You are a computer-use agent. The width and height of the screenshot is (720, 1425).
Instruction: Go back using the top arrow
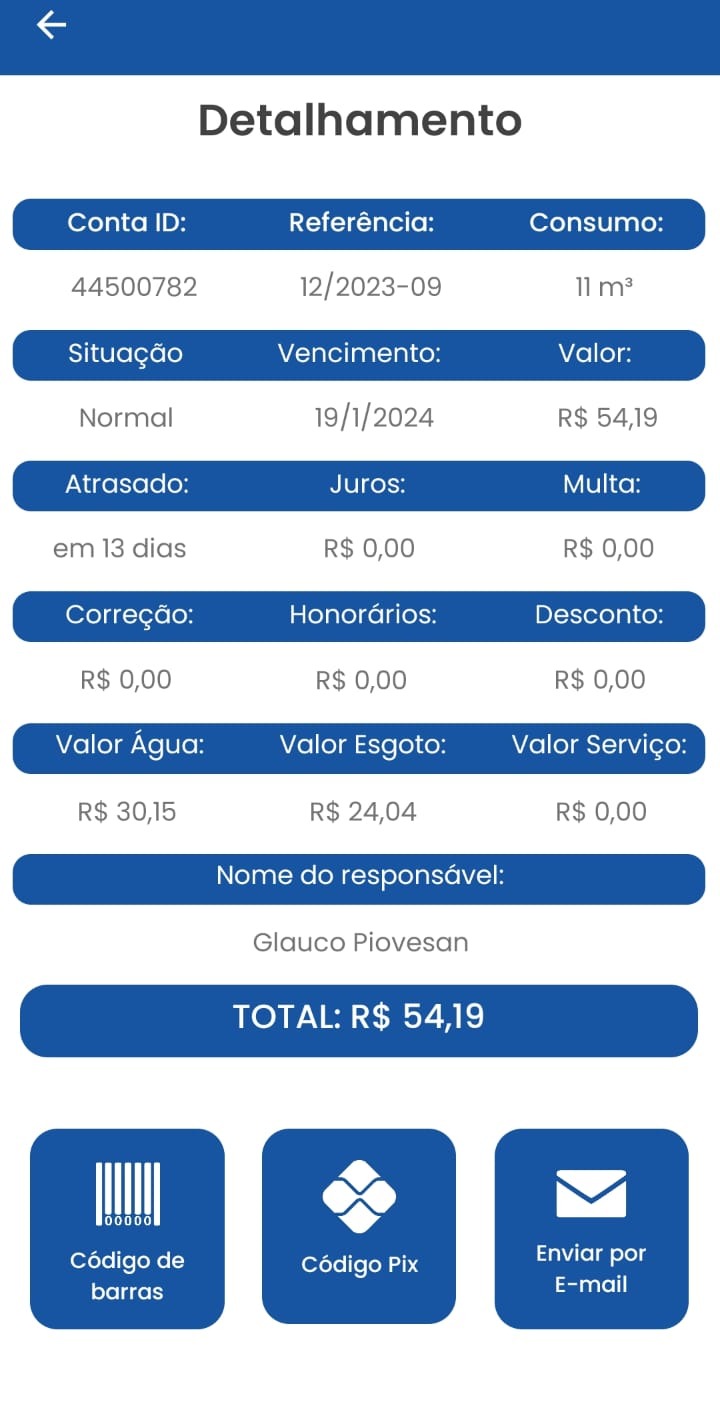pyautogui.click(x=51, y=26)
